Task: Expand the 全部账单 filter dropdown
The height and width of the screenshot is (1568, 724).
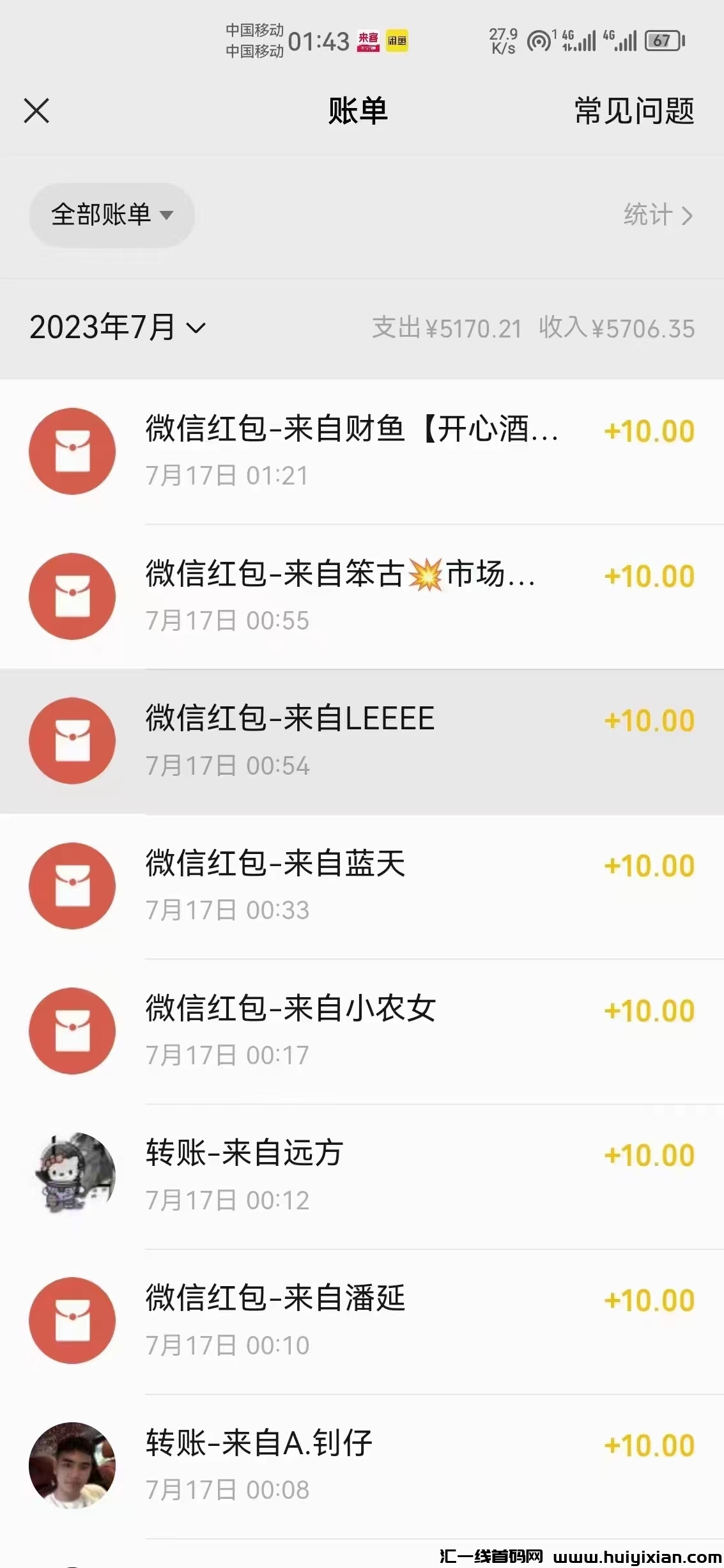Action: point(112,215)
